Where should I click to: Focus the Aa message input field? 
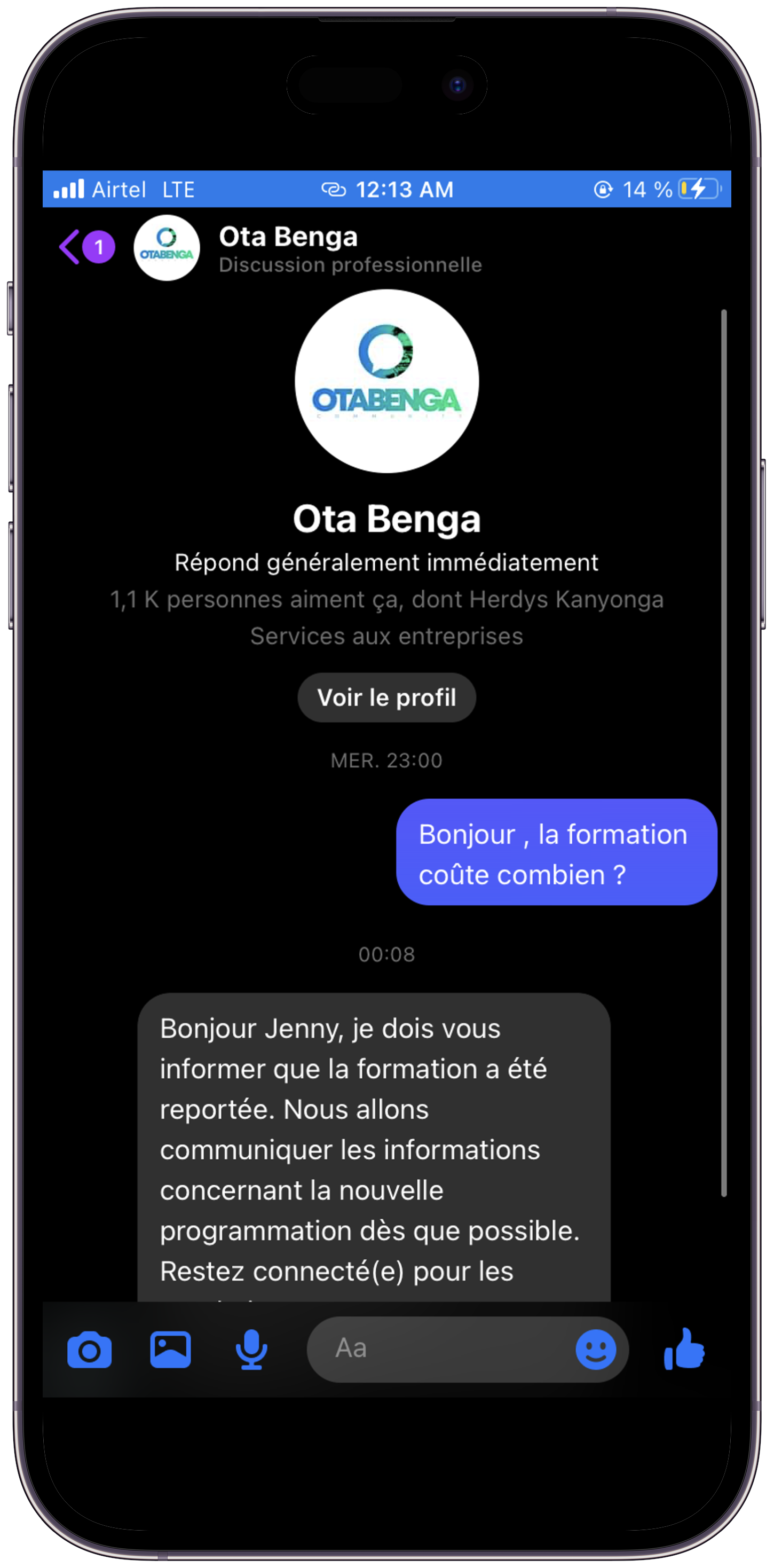tap(438, 1350)
